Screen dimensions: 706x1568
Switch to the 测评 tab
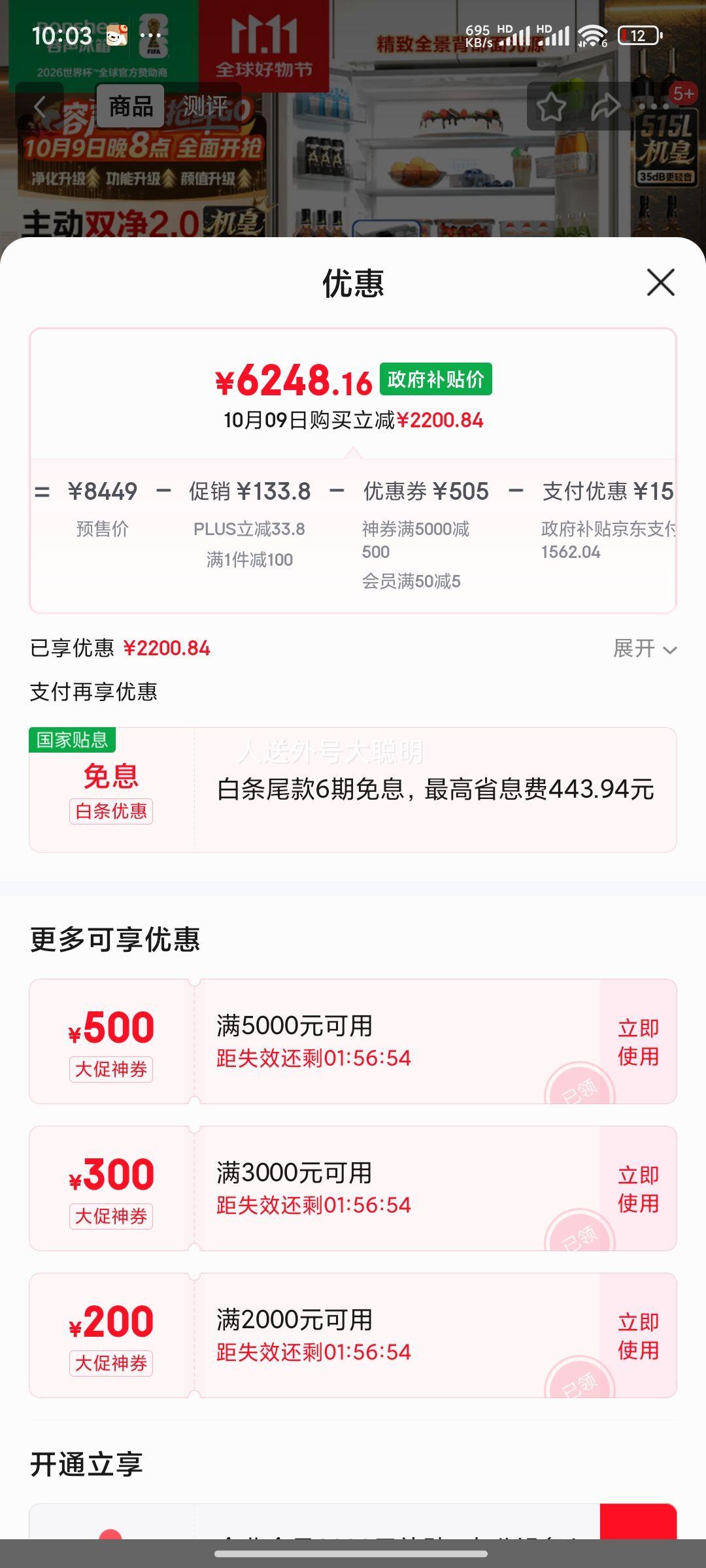coord(205,106)
